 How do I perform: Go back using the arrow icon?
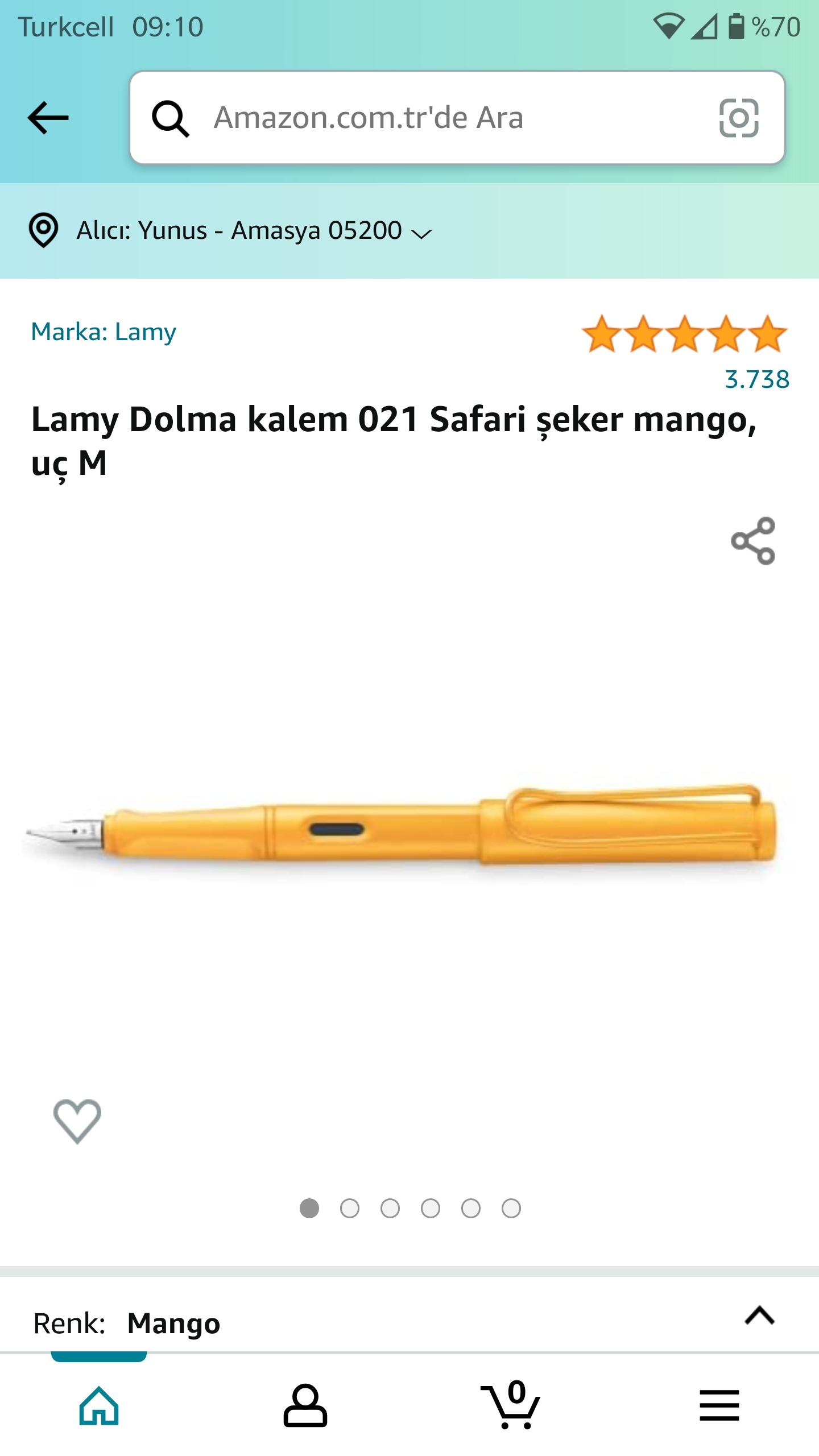tap(48, 118)
